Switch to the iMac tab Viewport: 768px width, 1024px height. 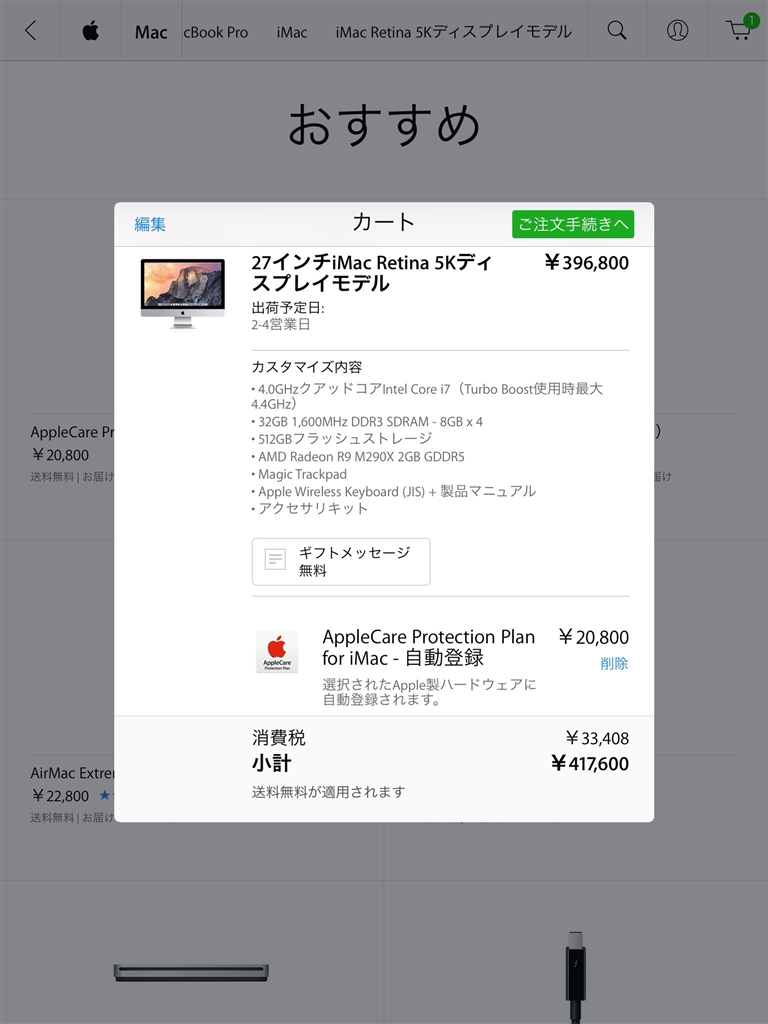(292, 32)
